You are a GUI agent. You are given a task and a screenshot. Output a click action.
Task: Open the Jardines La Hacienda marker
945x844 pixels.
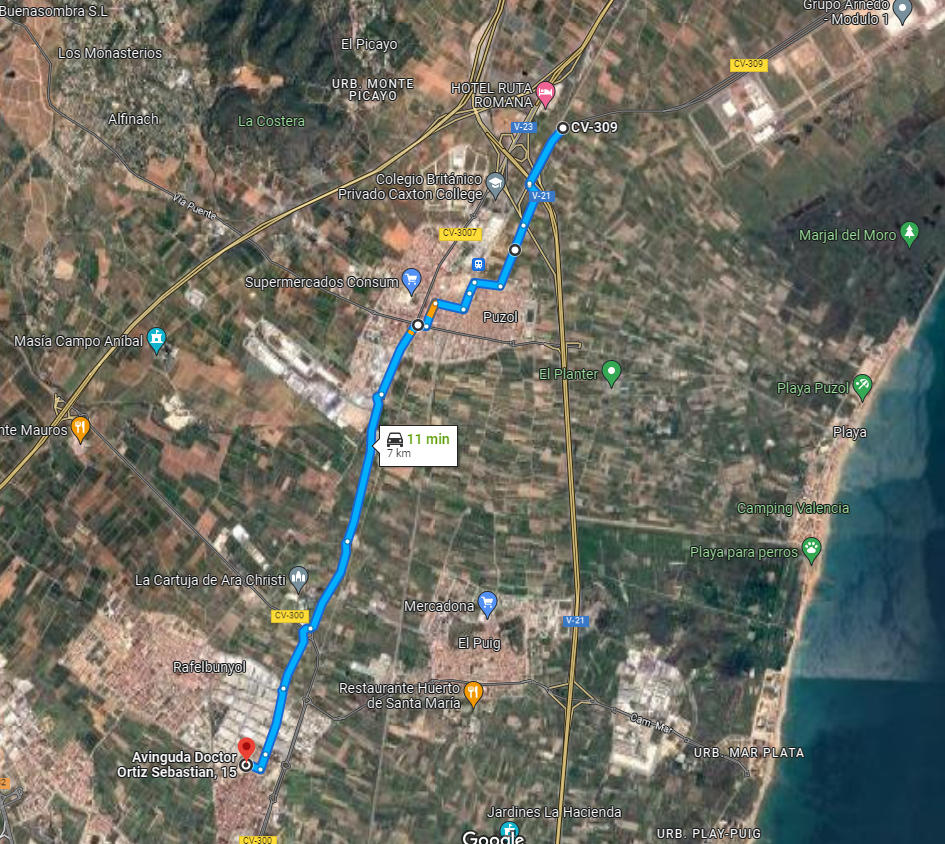[x=510, y=831]
